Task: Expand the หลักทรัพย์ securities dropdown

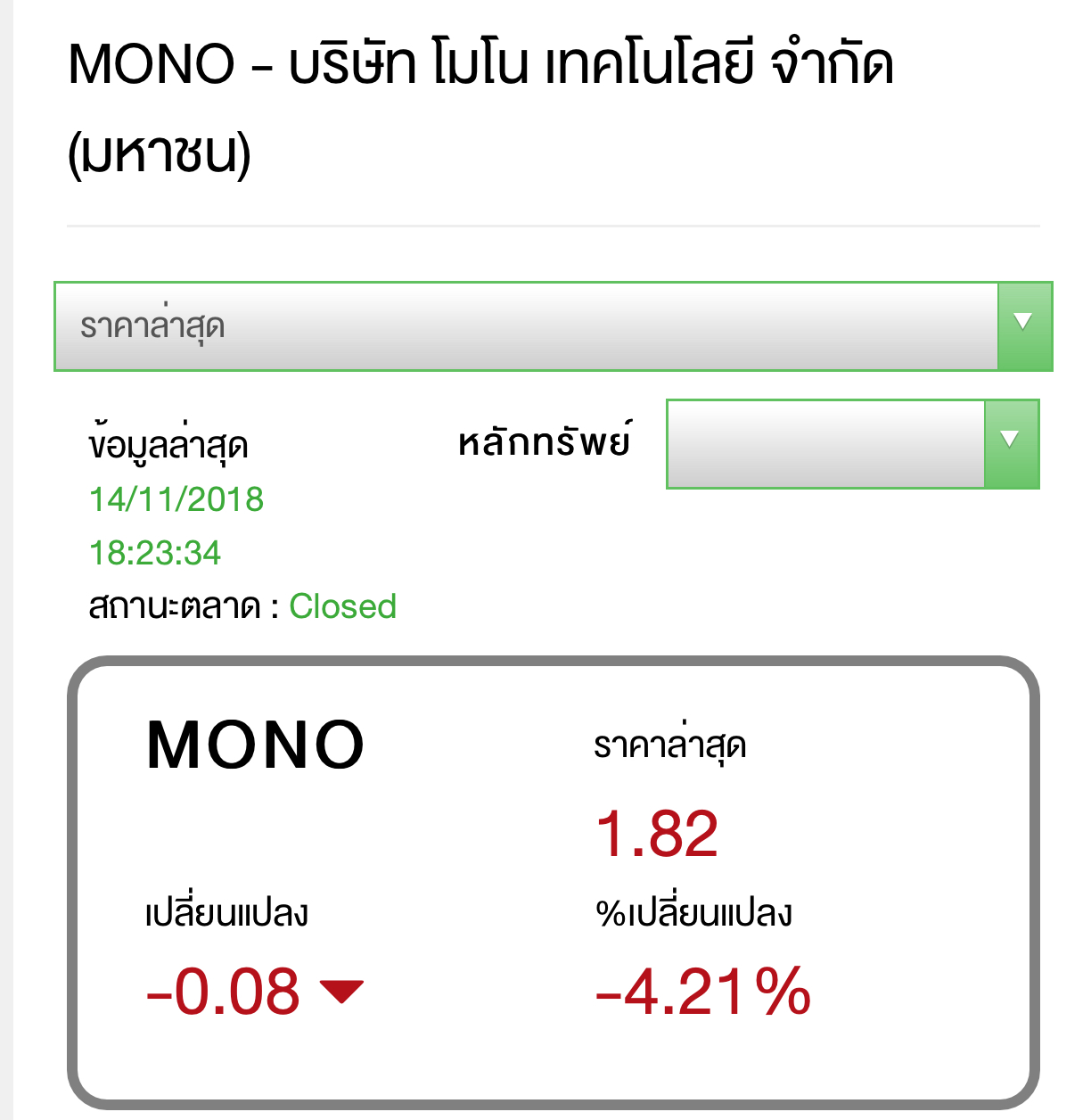Action: point(852,443)
